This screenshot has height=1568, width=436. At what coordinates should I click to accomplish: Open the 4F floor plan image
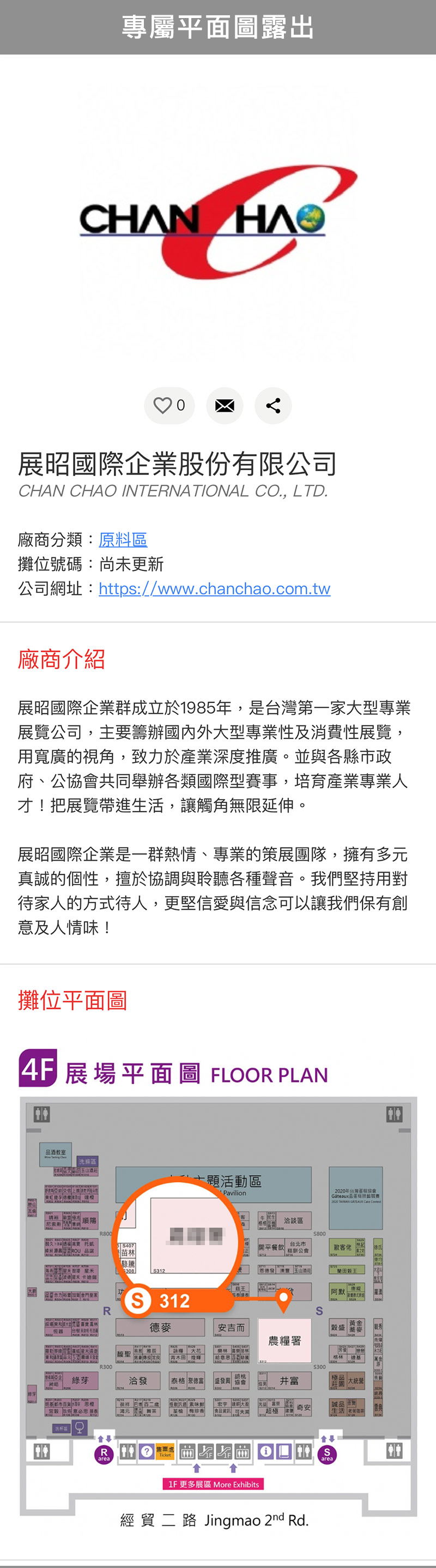point(217,1290)
